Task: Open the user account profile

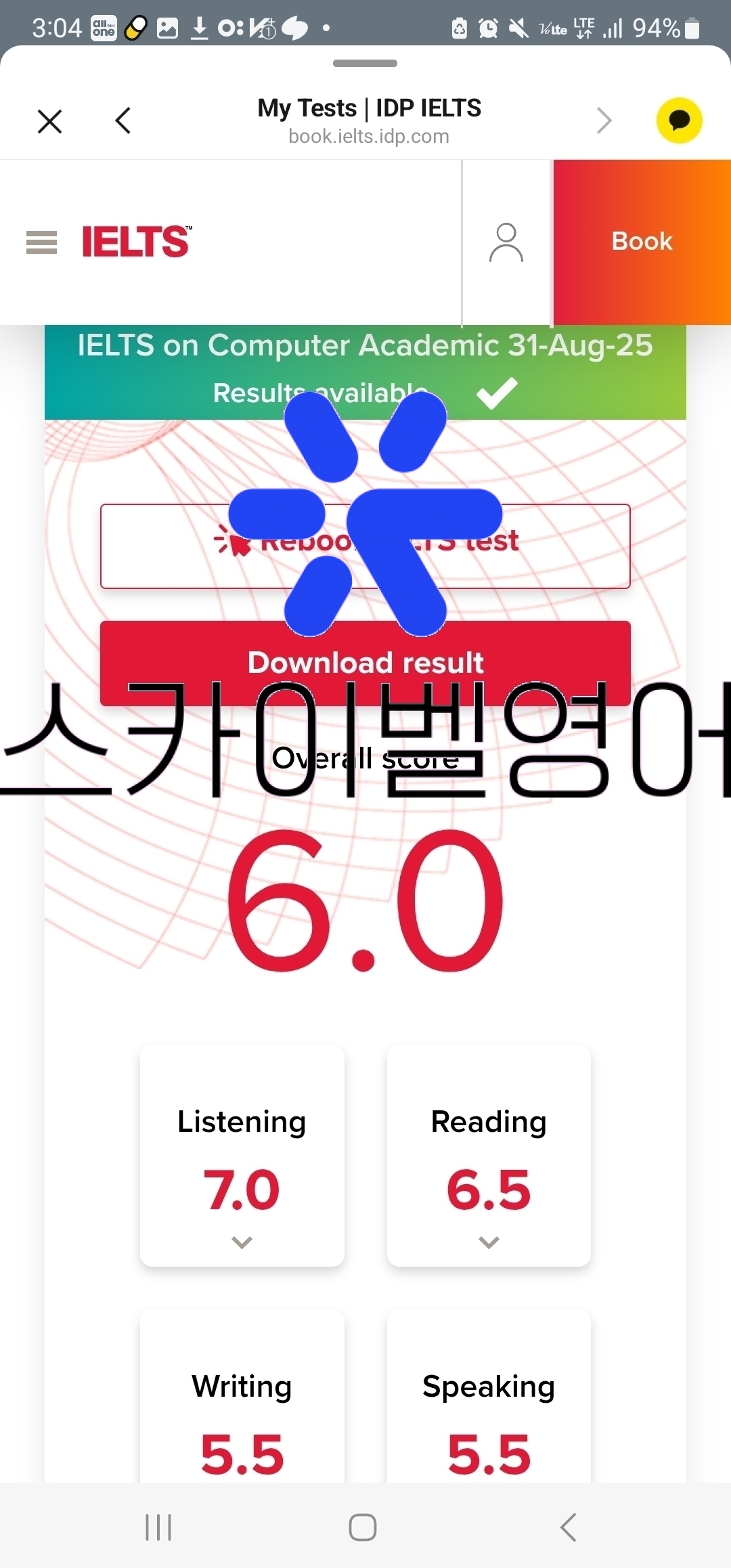Action: tap(506, 242)
